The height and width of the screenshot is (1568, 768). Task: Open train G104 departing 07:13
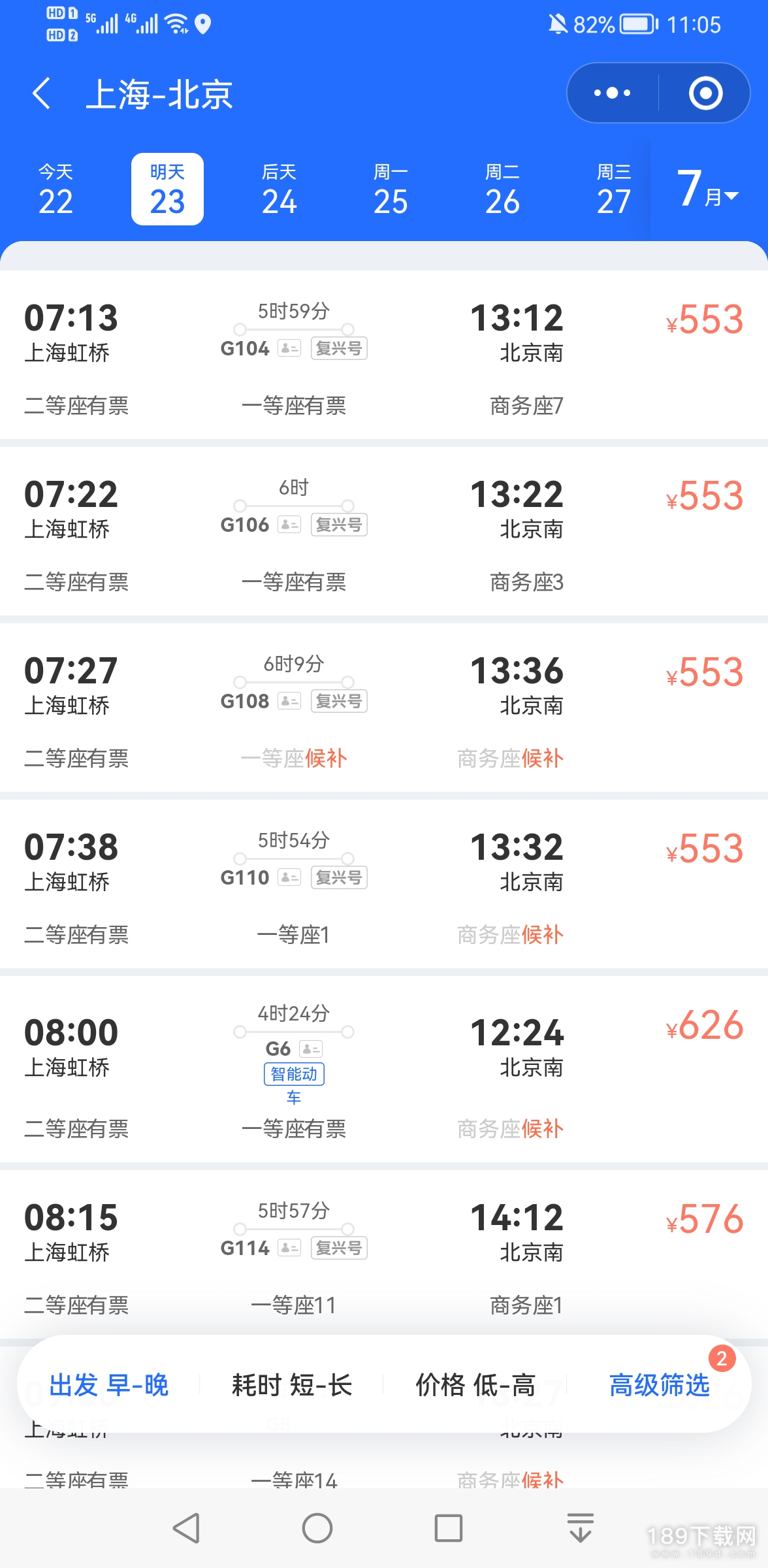[x=384, y=355]
